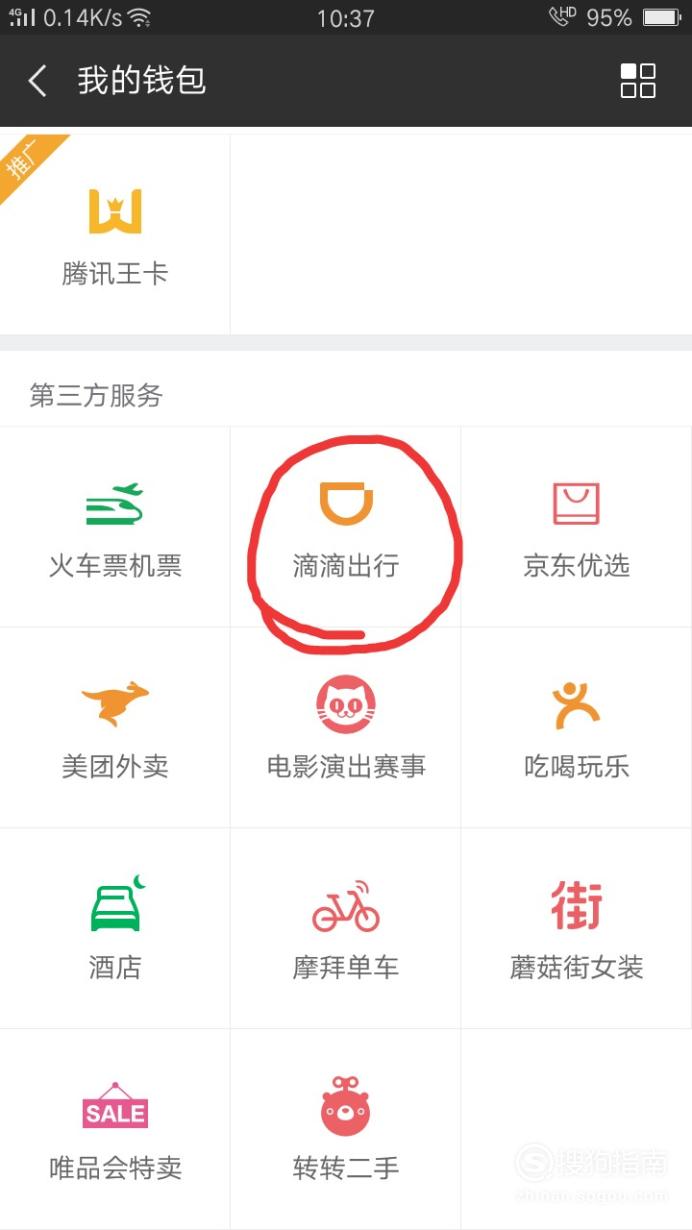Screen dimensions: 692x1230
Task: Open 吃喝玩乐
Action: coord(577,728)
